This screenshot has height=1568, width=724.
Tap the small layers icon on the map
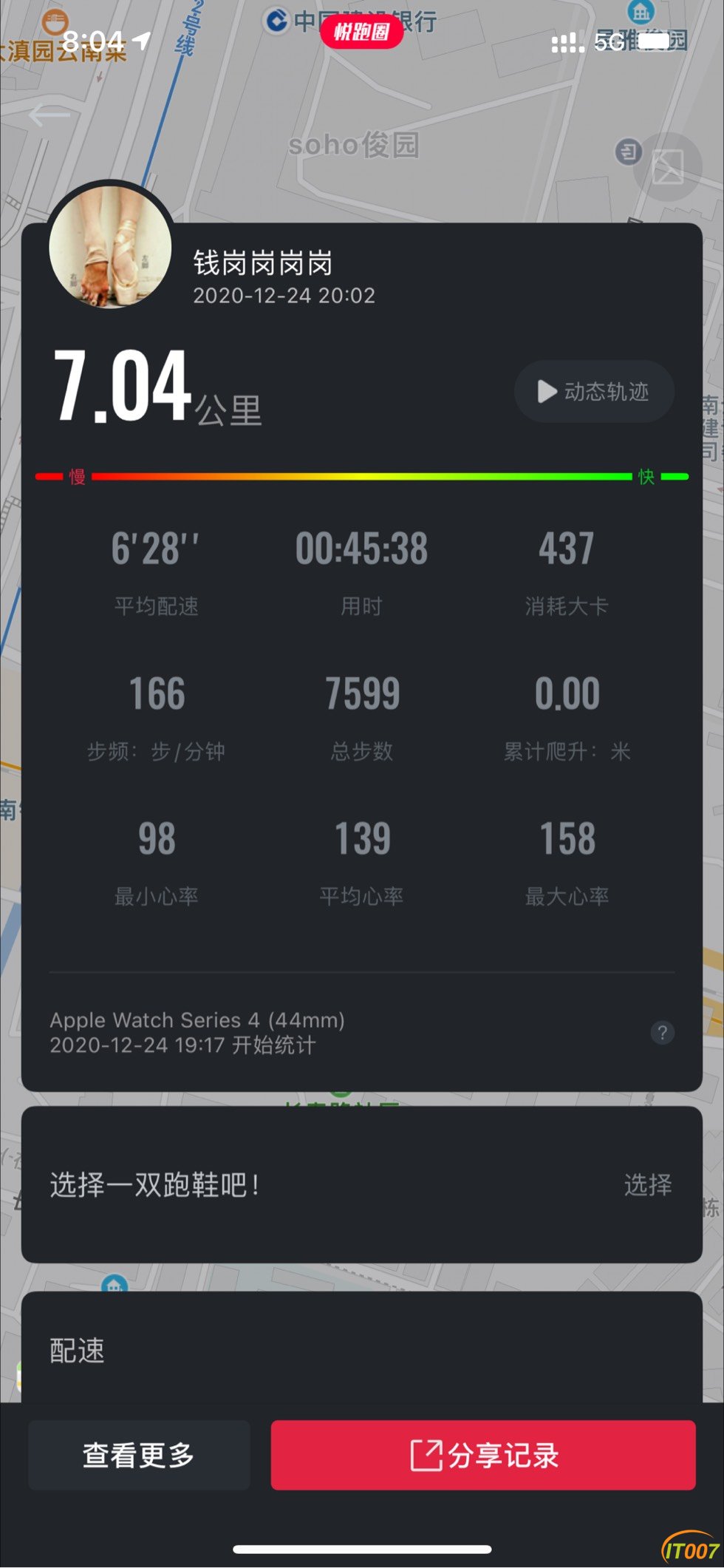tap(627, 152)
